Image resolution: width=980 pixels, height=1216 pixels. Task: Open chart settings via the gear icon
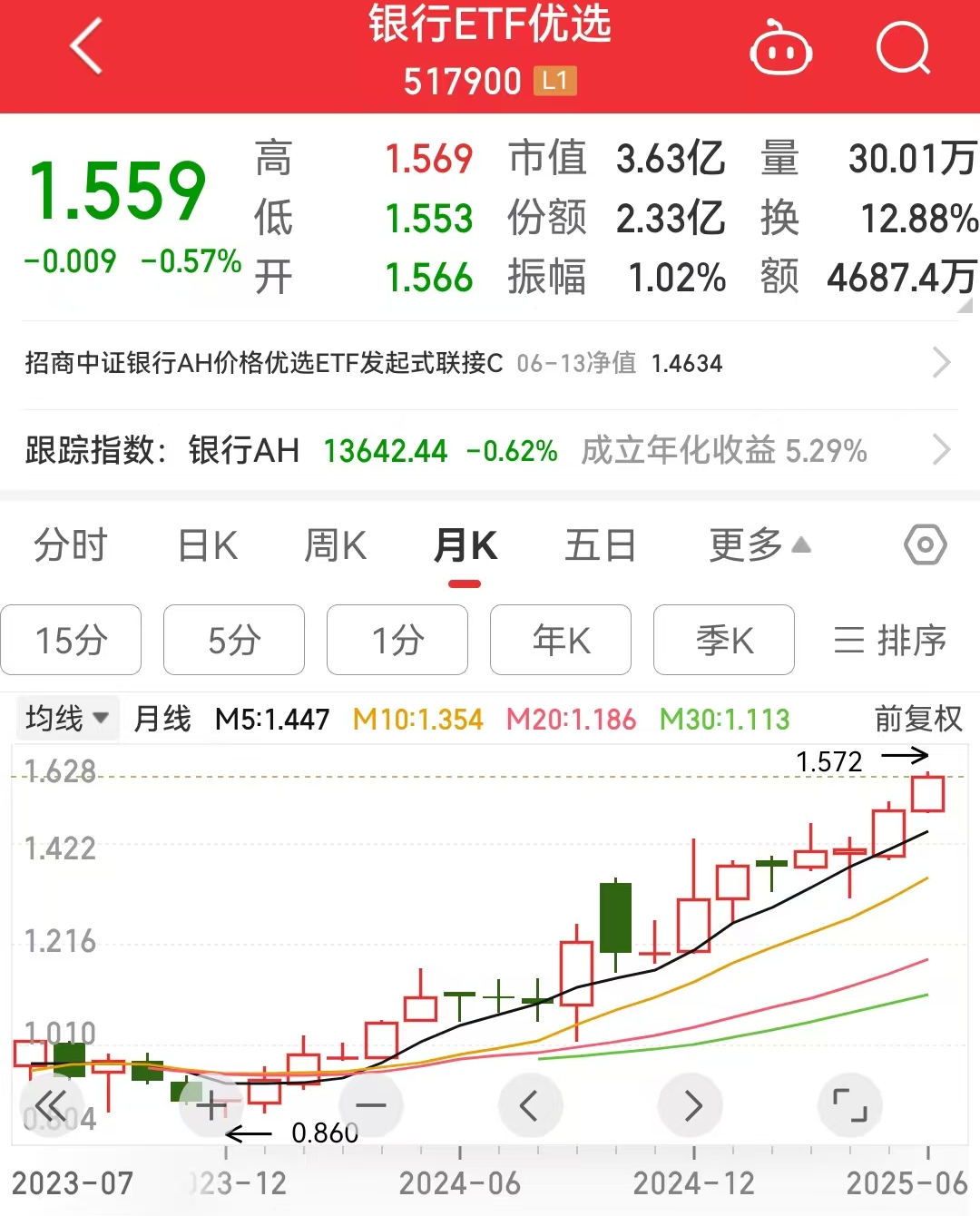click(x=925, y=544)
